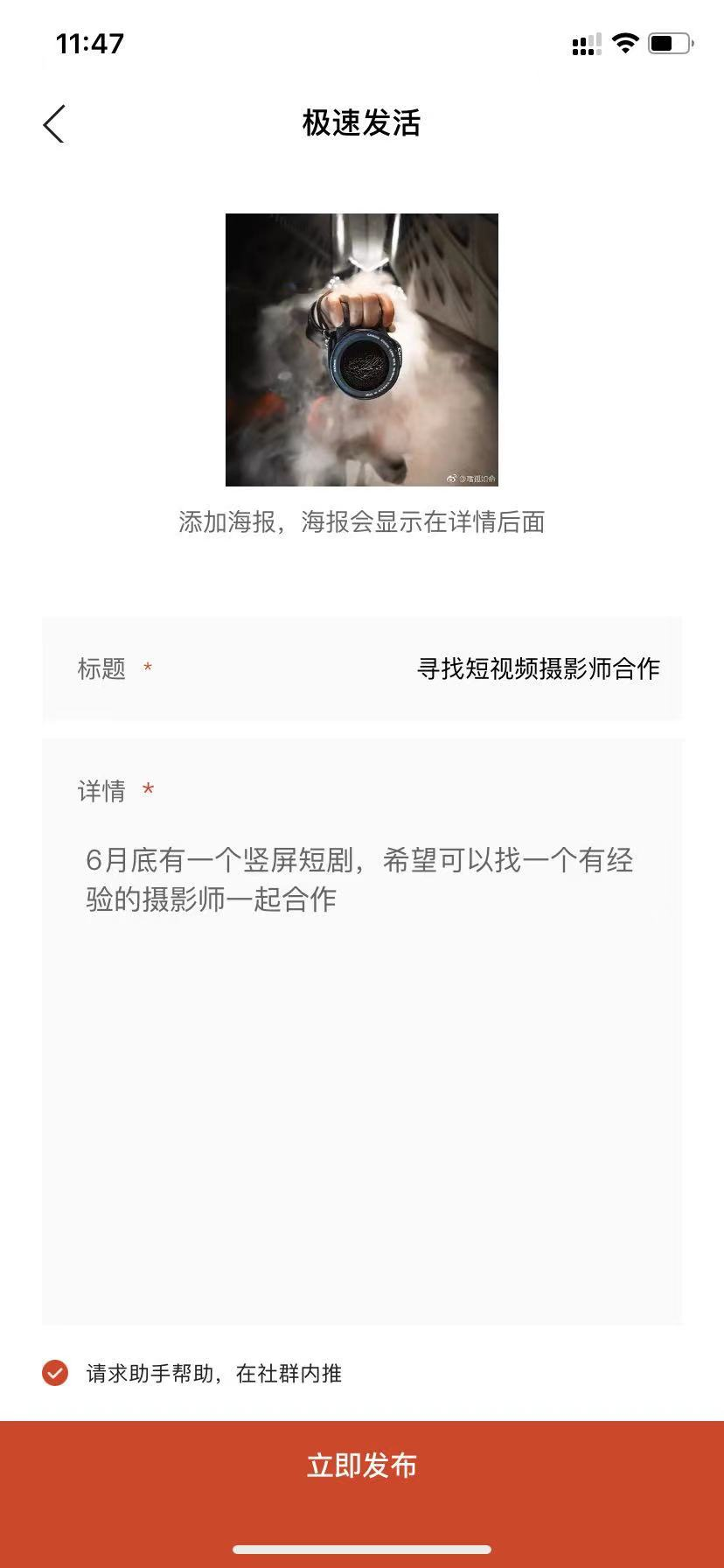Go back from 极速发活 page
Viewport: 724px width, 1568px height.
click(54, 123)
